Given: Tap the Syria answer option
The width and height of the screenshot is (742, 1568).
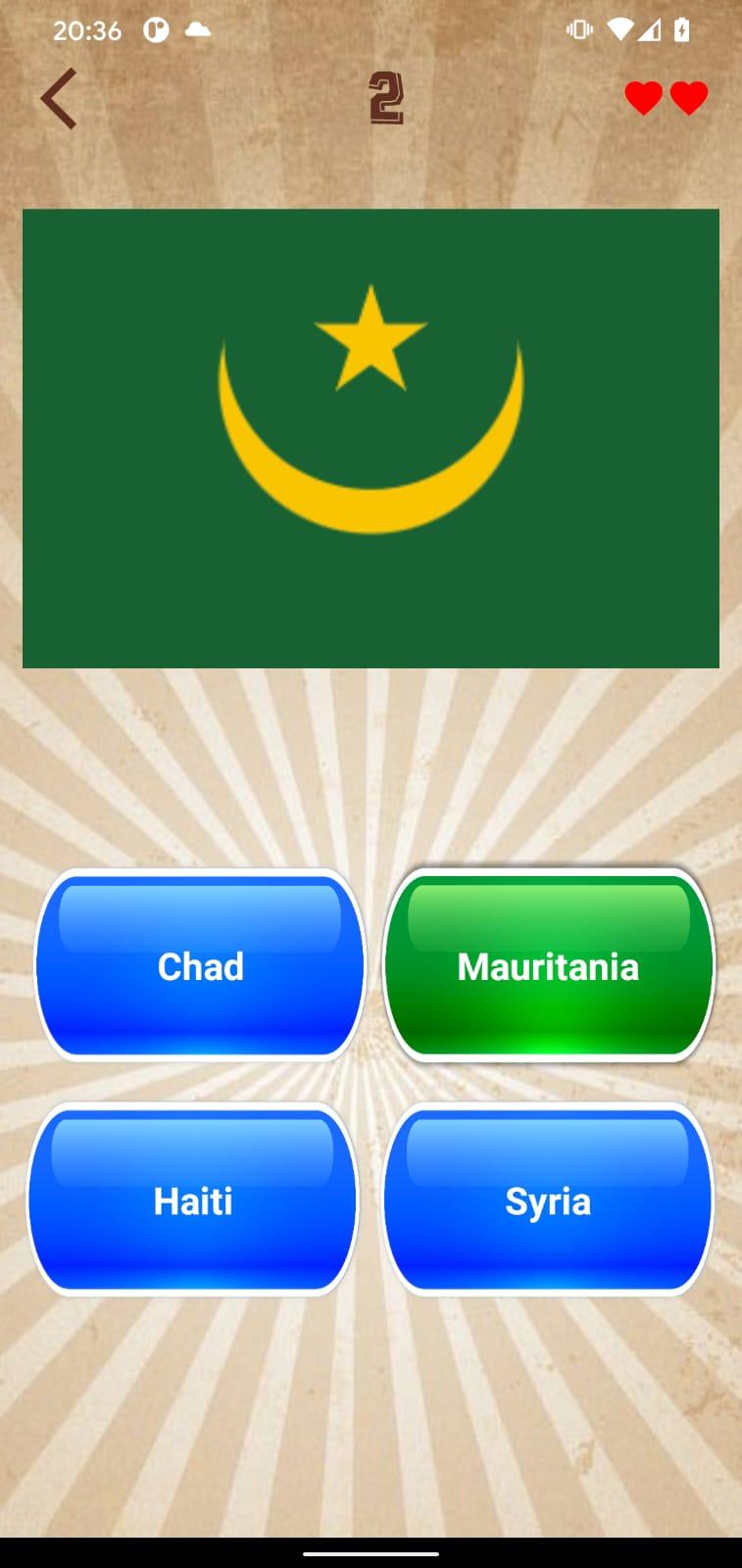Looking at the screenshot, I should [548, 1200].
